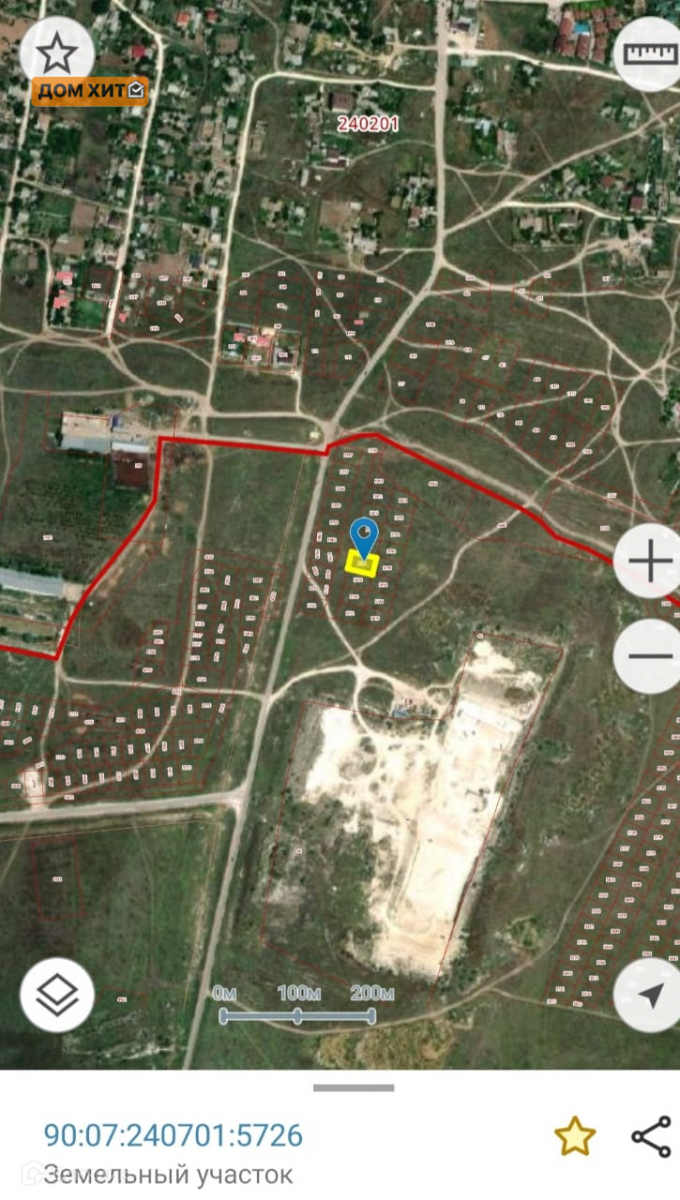Open the favorites star button at top
Viewport: 680px width, 1200px height.
(57, 53)
